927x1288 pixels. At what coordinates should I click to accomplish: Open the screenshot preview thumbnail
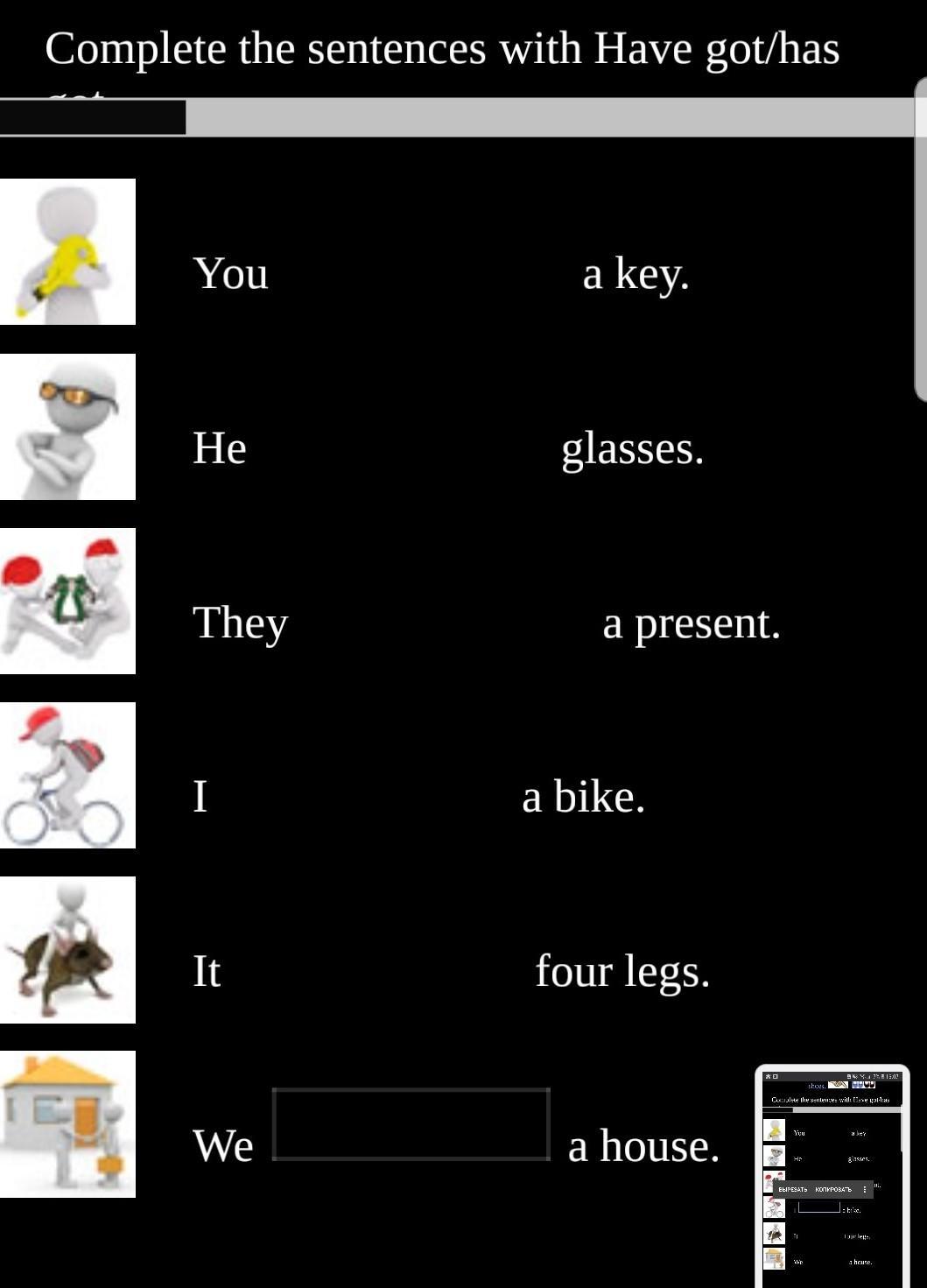832,1173
